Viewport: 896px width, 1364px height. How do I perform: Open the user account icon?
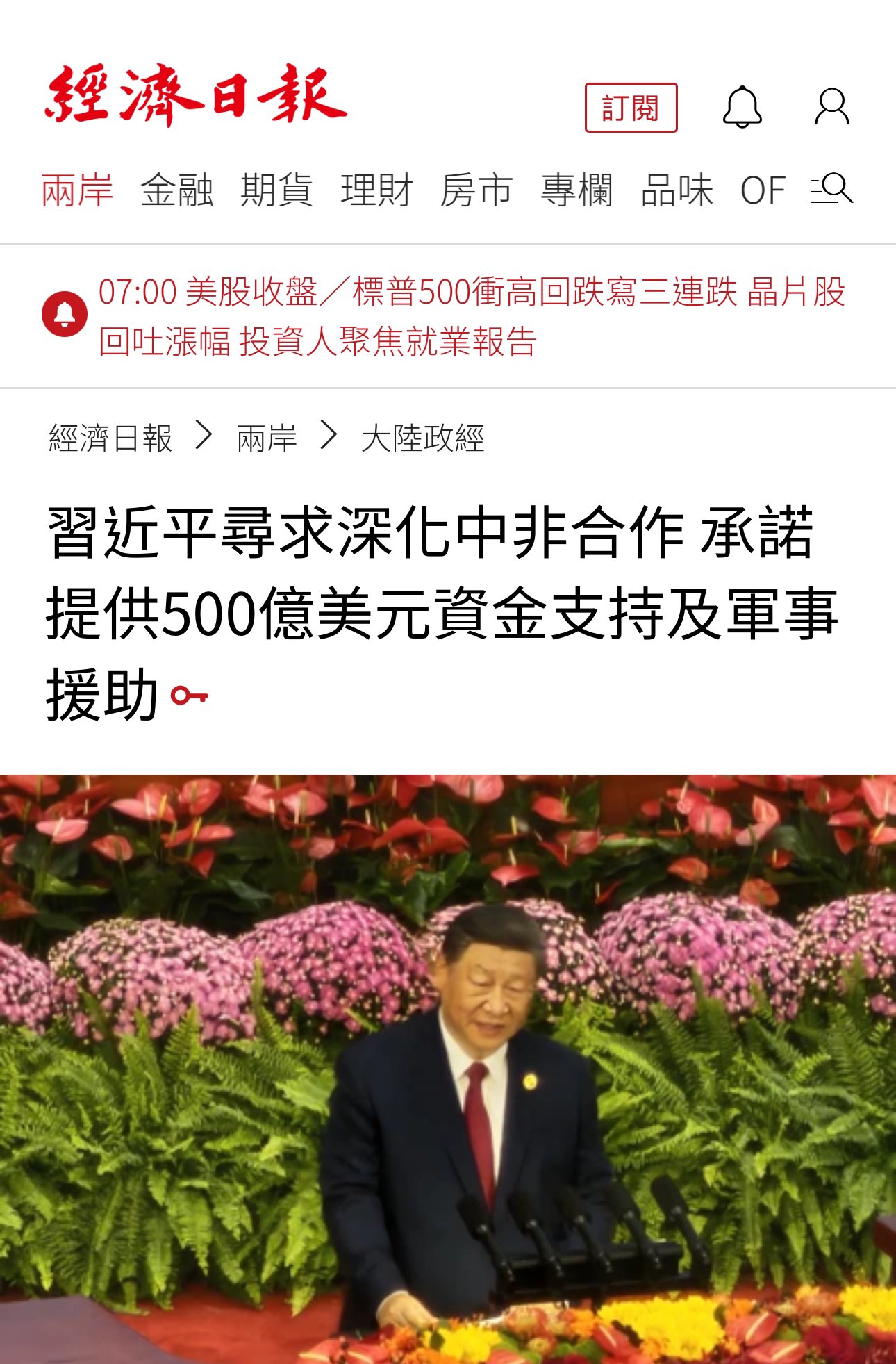pyautogui.click(x=831, y=107)
